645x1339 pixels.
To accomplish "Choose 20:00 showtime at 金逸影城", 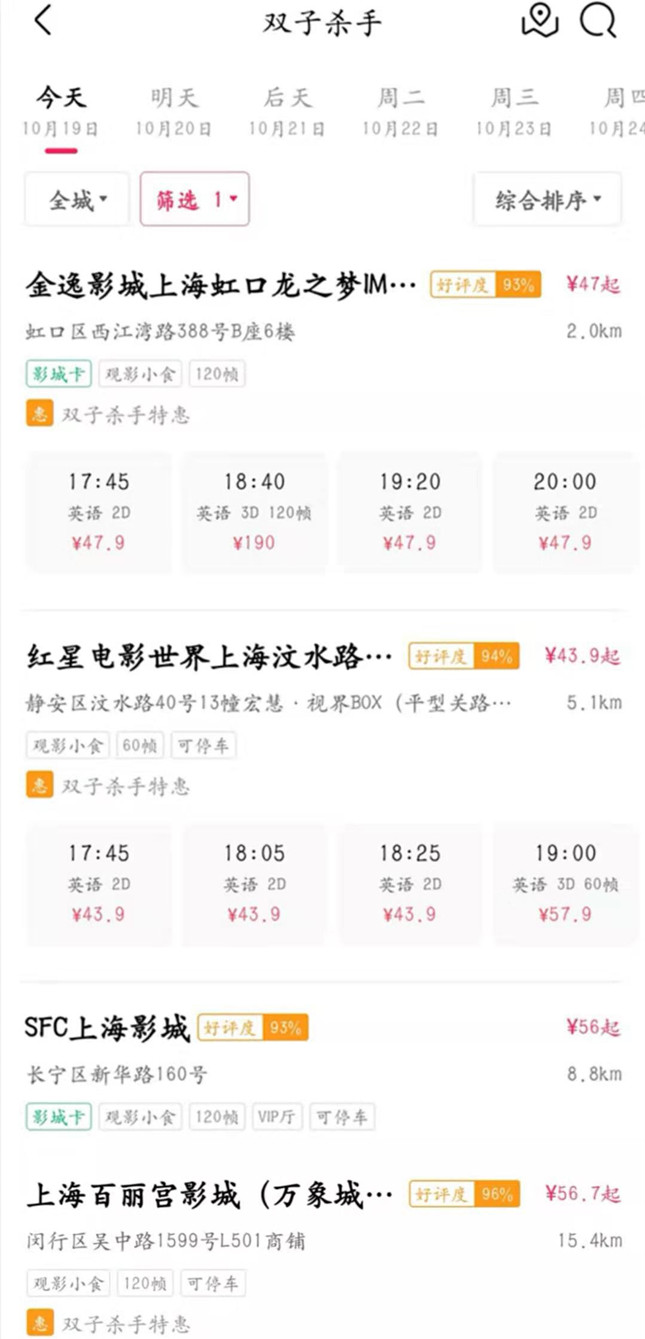I will [565, 512].
